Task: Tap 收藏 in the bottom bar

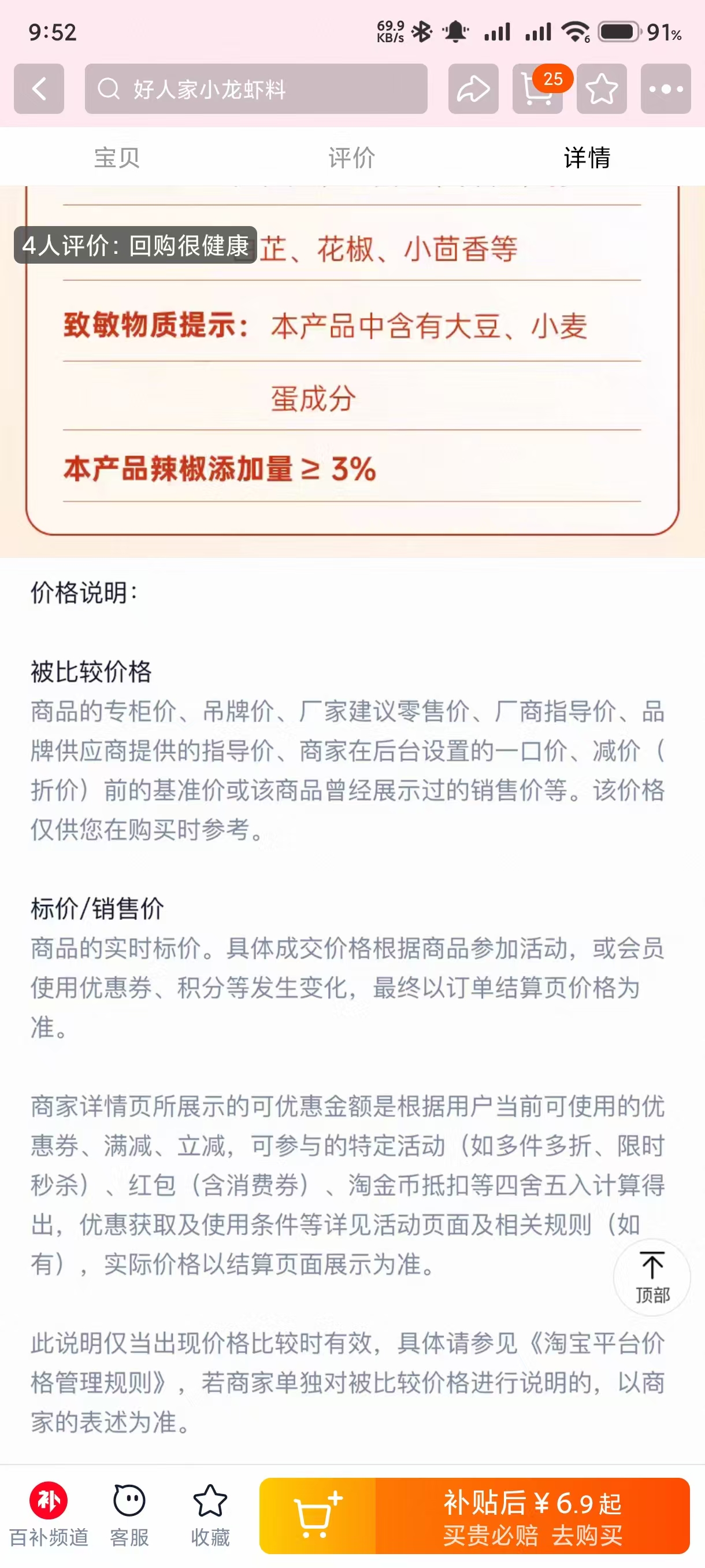Action: pyautogui.click(x=210, y=1515)
